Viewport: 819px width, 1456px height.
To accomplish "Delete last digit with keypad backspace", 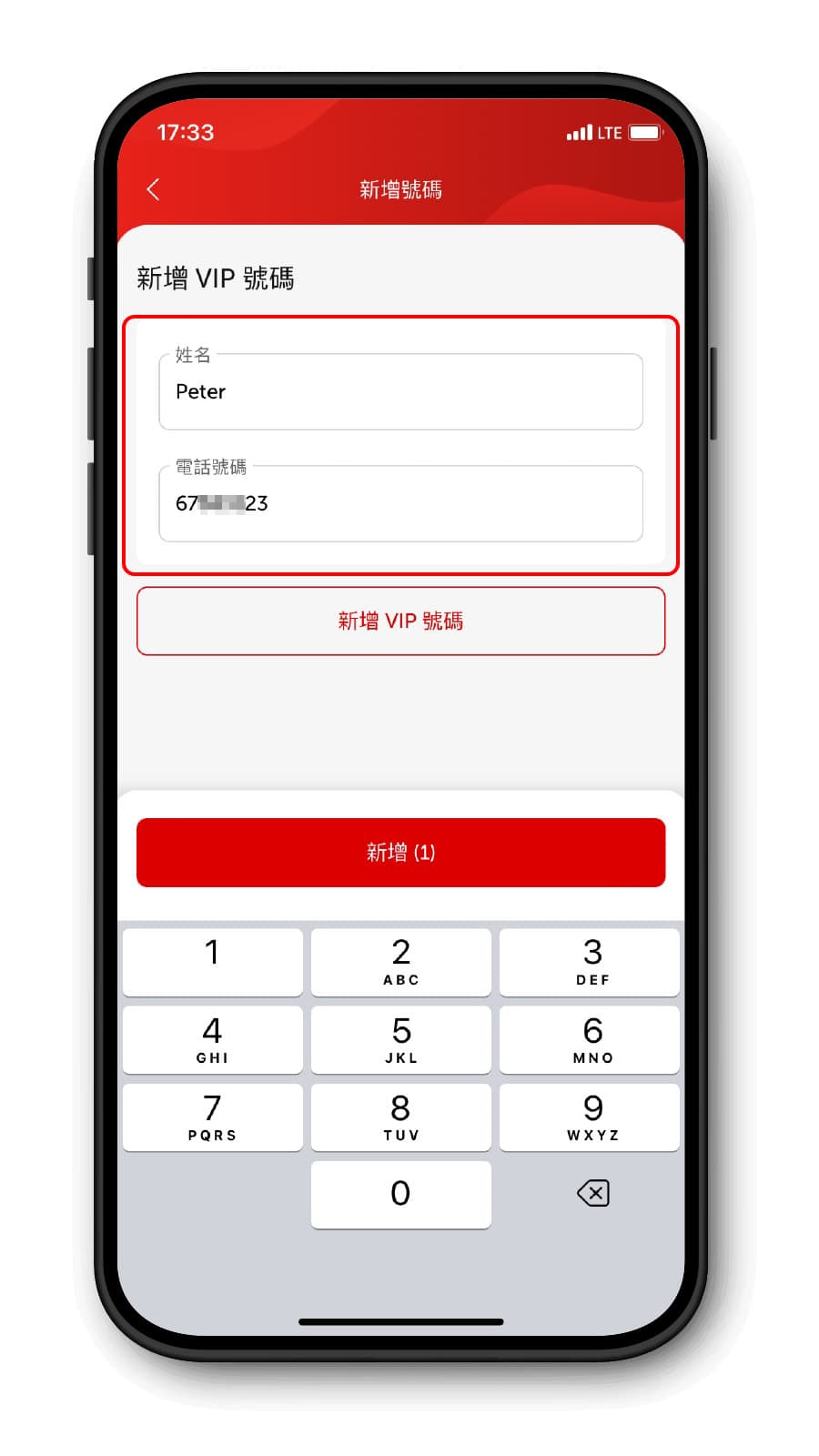I will coord(593,1193).
